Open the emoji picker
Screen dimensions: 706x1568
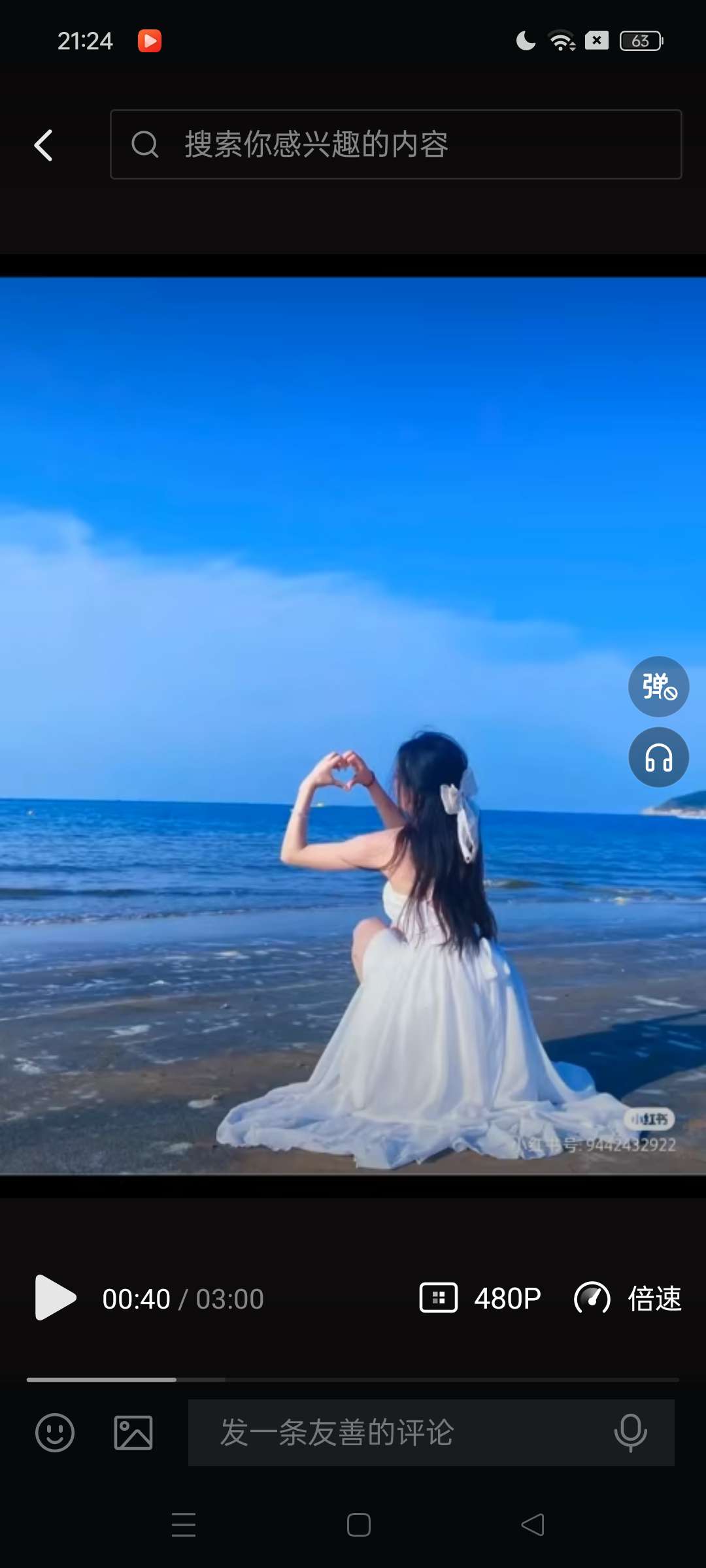pos(55,1433)
